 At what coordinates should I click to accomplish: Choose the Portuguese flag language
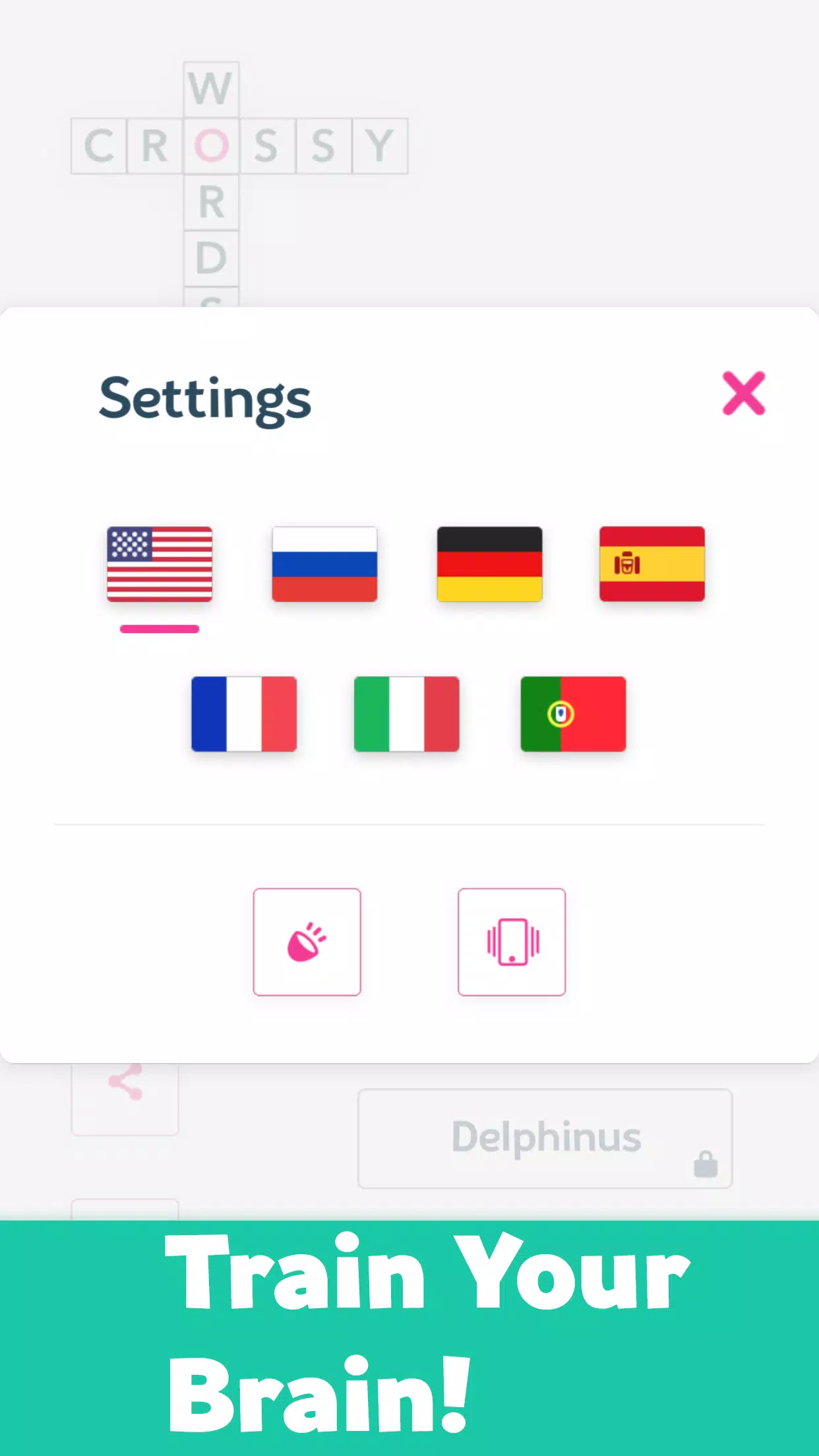coord(573,713)
